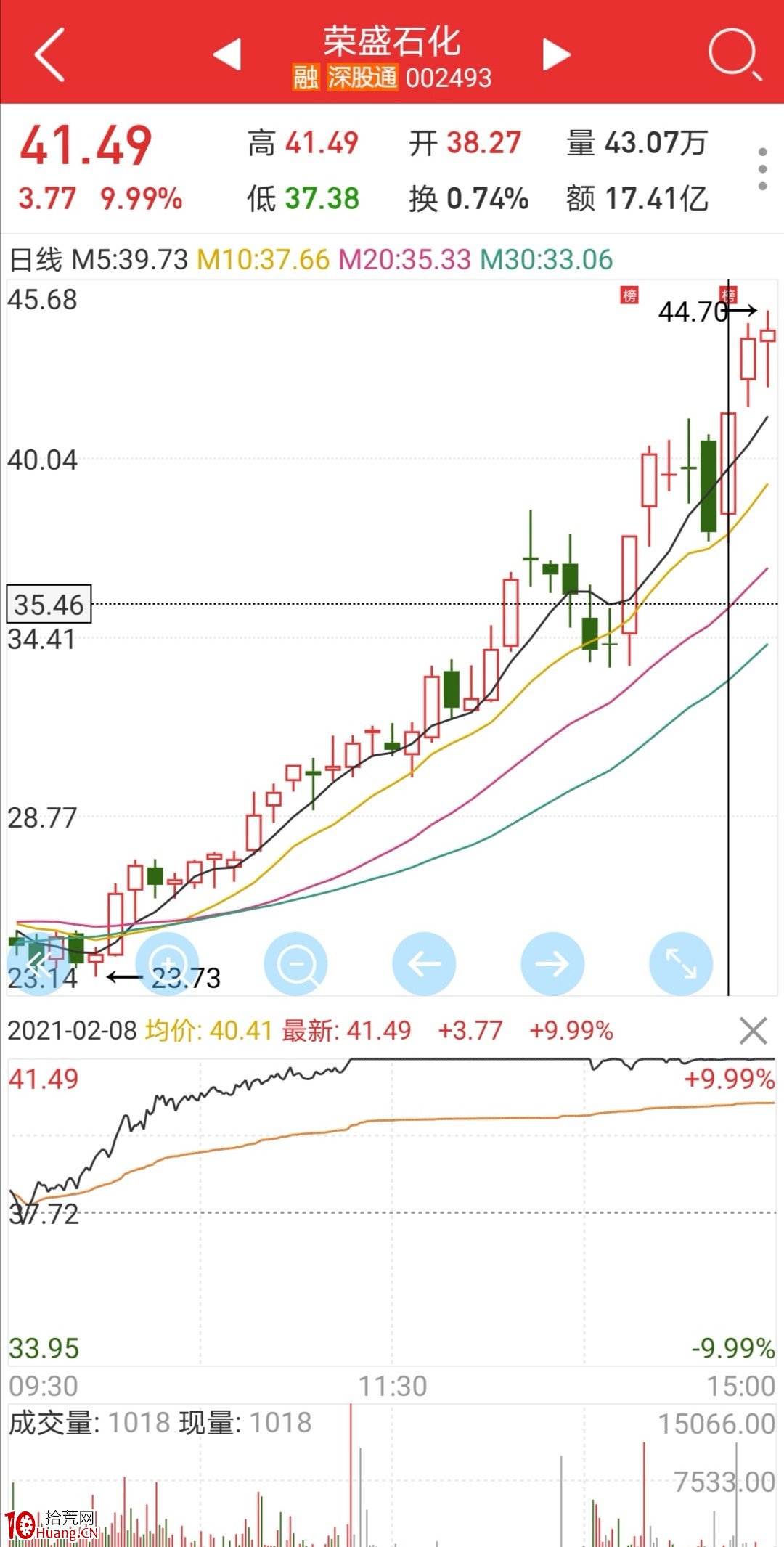784x1547 pixels.
Task: Close the 2021-02-08 intraday panel
Action: (x=753, y=1031)
